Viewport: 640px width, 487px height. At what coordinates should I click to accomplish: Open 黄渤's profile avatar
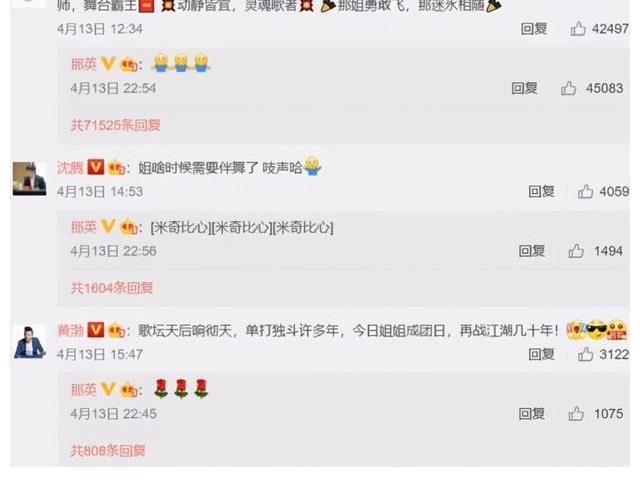tap(29, 341)
